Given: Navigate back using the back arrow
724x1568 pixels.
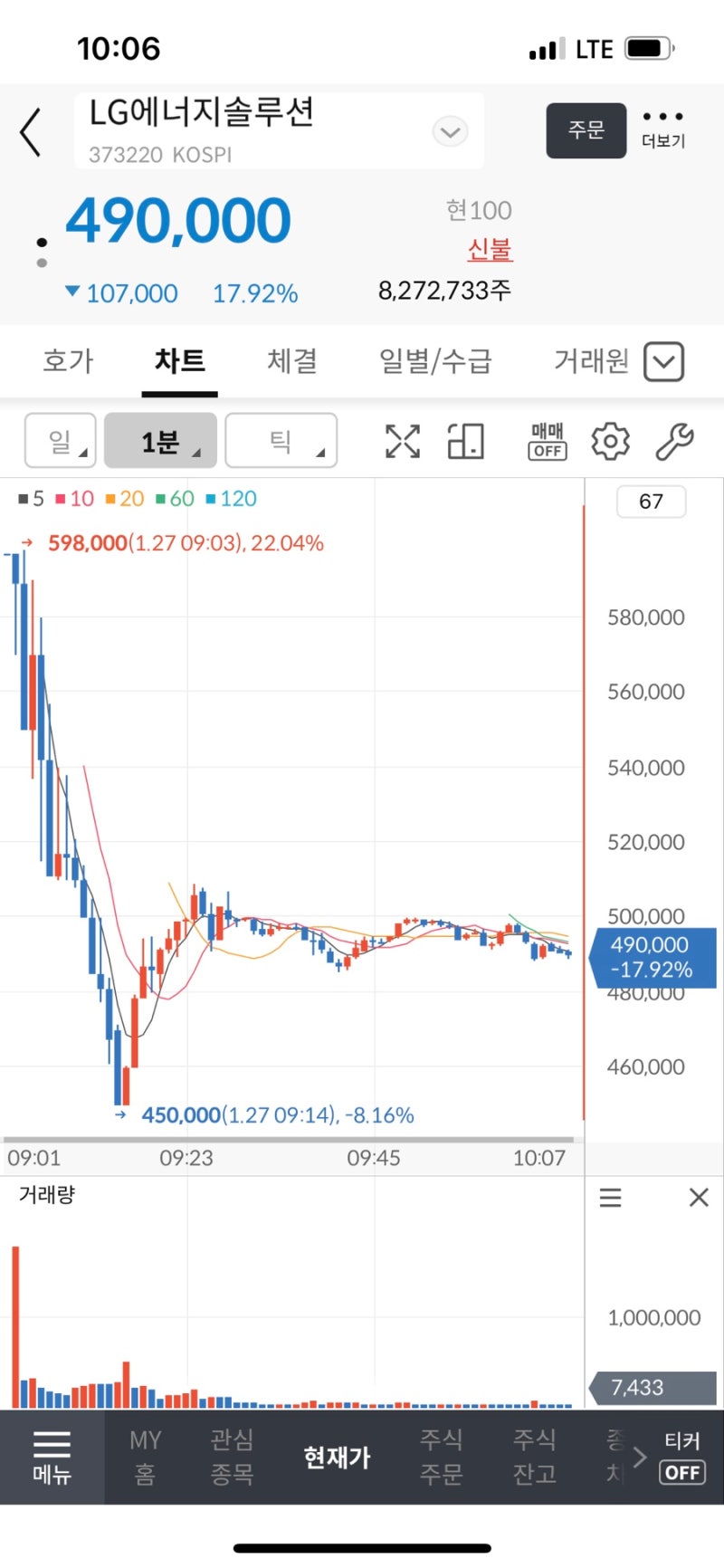Looking at the screenshot, I should click(32, 129).
